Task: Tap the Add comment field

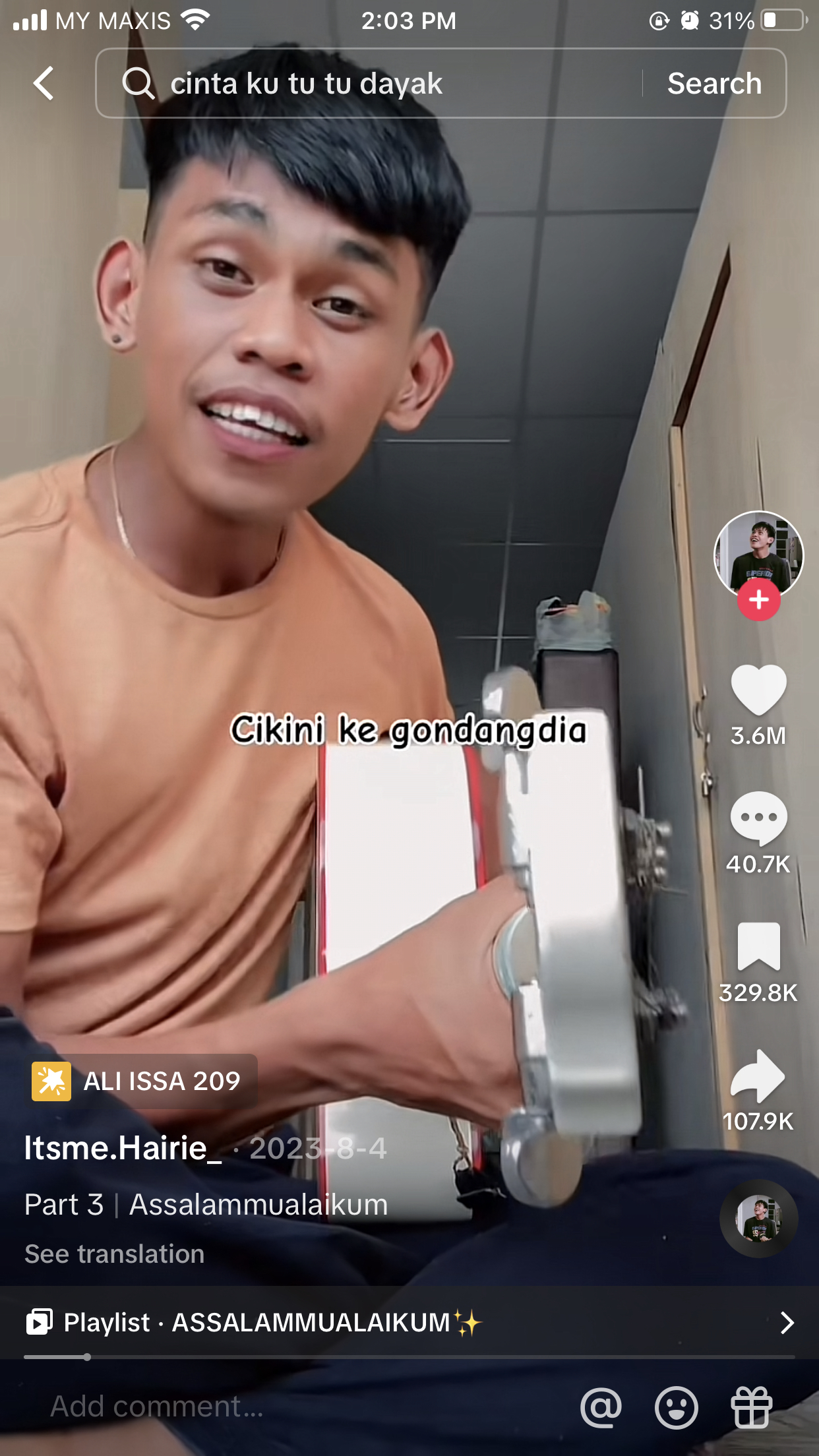Action: coord(264,1407)
